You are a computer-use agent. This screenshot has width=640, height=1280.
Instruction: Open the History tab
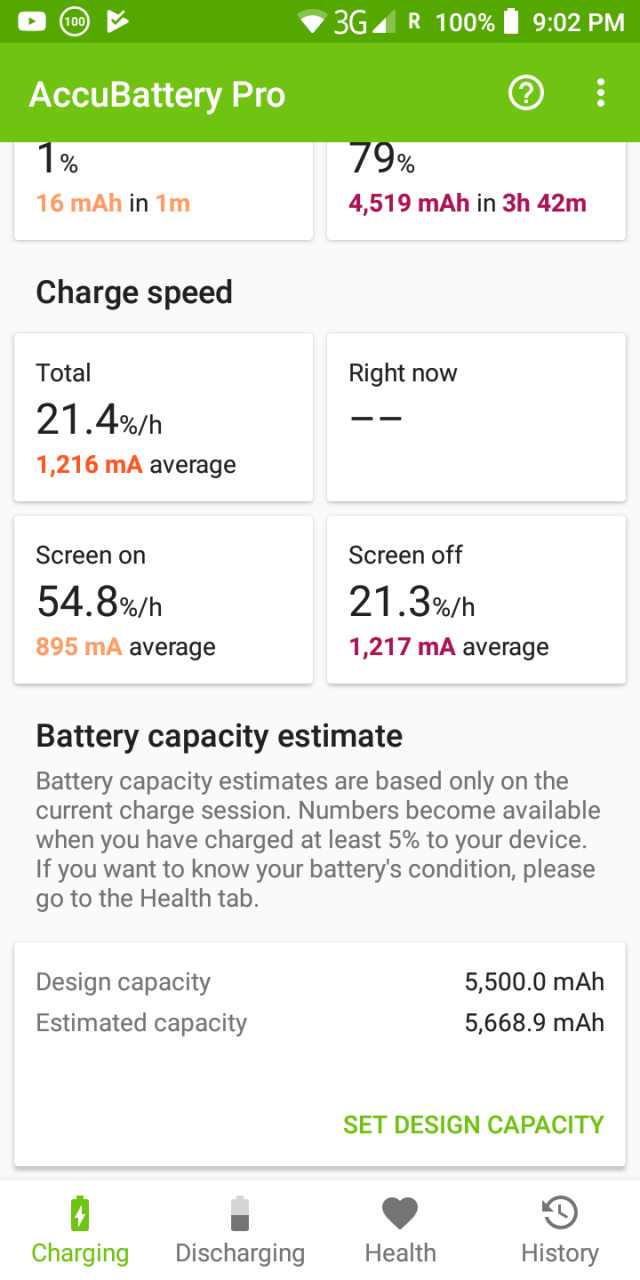[x=560, y=1231]
